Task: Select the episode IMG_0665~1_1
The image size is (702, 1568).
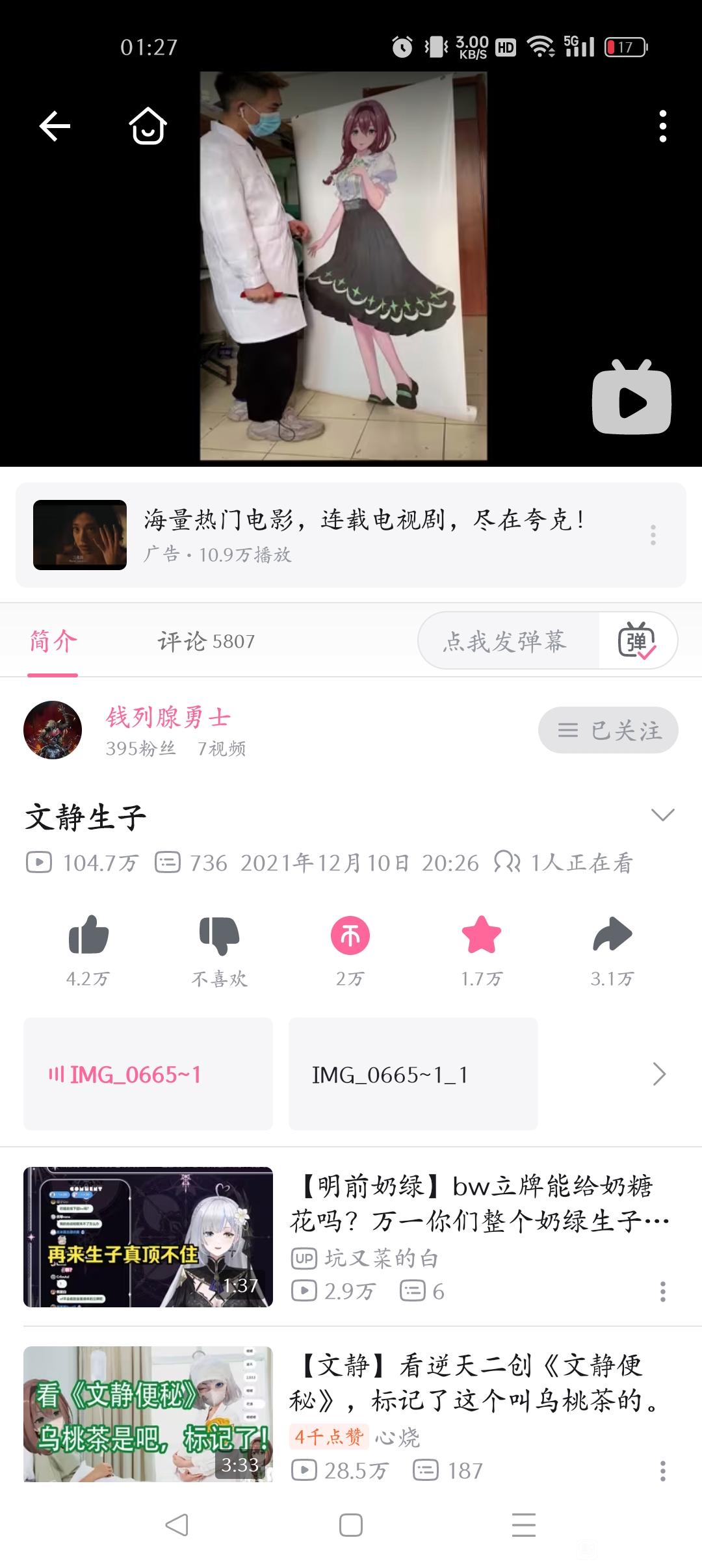Action: pos(413,1075)
